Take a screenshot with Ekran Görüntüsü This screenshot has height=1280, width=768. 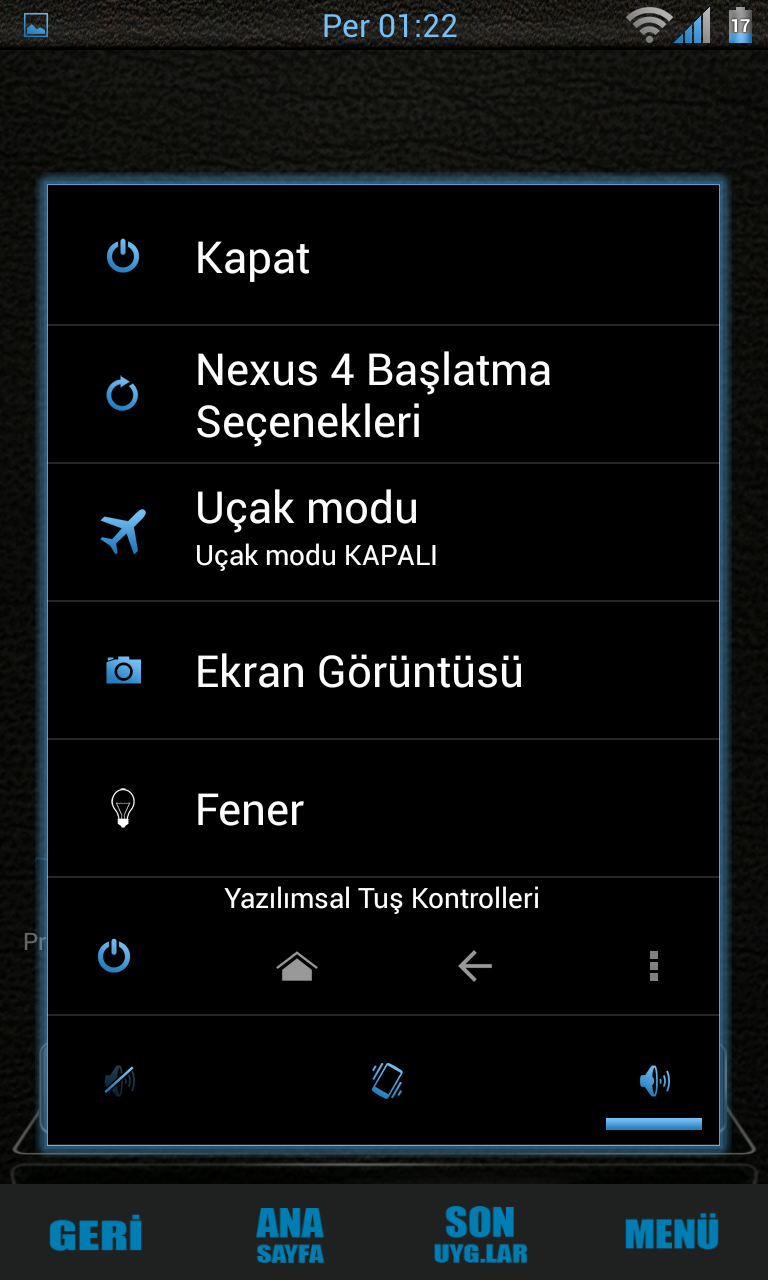pos(383,670)
